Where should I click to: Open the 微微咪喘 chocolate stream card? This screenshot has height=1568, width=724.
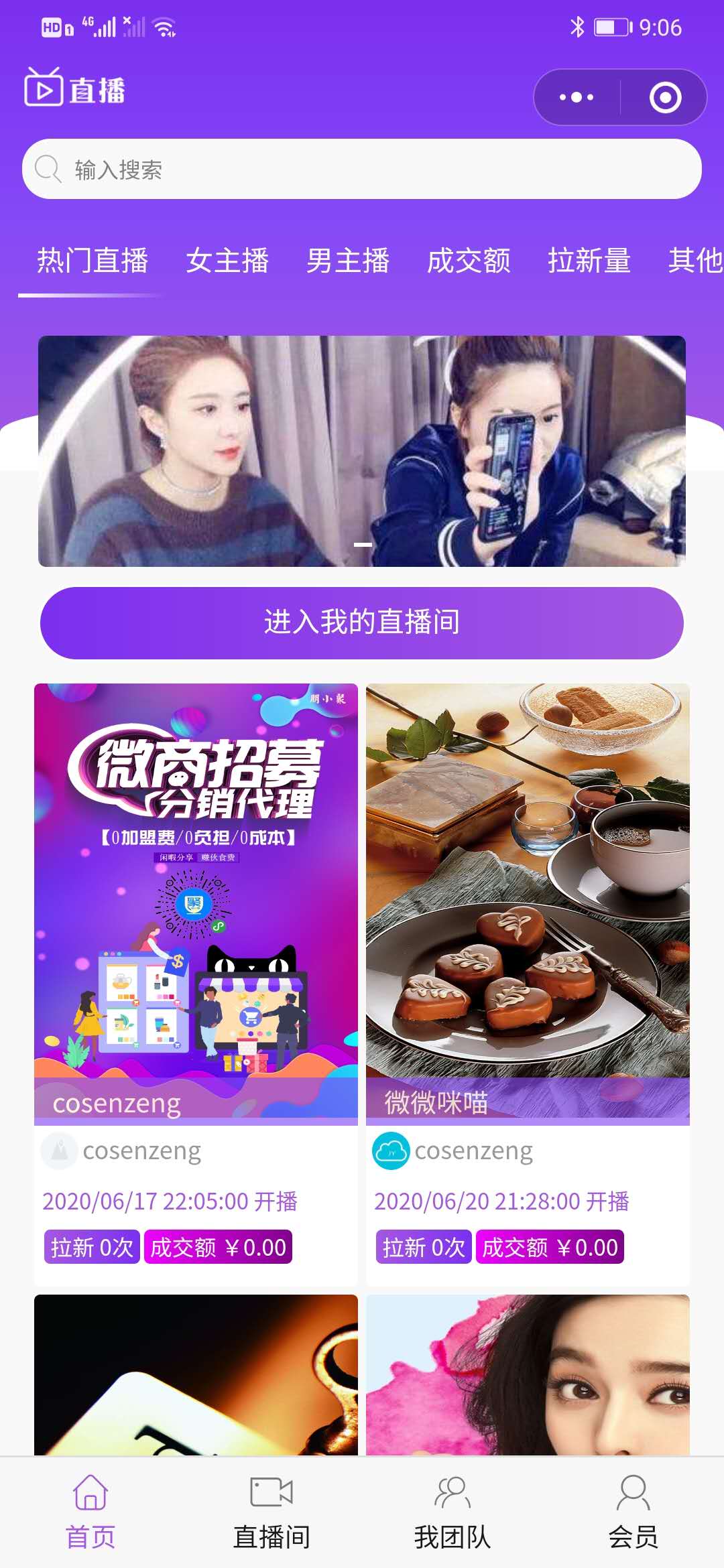527,891
